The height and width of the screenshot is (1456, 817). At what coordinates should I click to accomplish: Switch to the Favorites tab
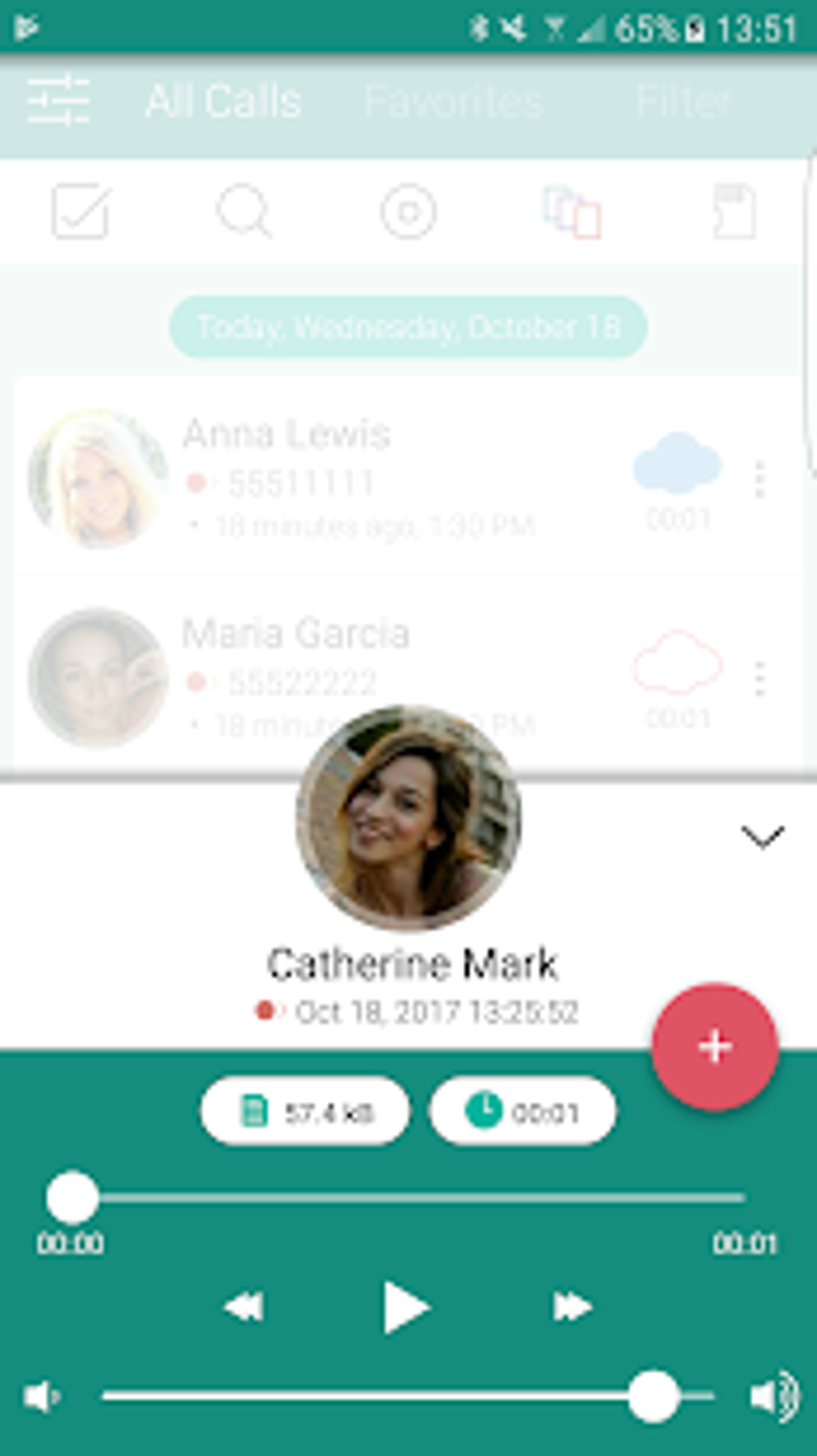[x=453, y=101]
